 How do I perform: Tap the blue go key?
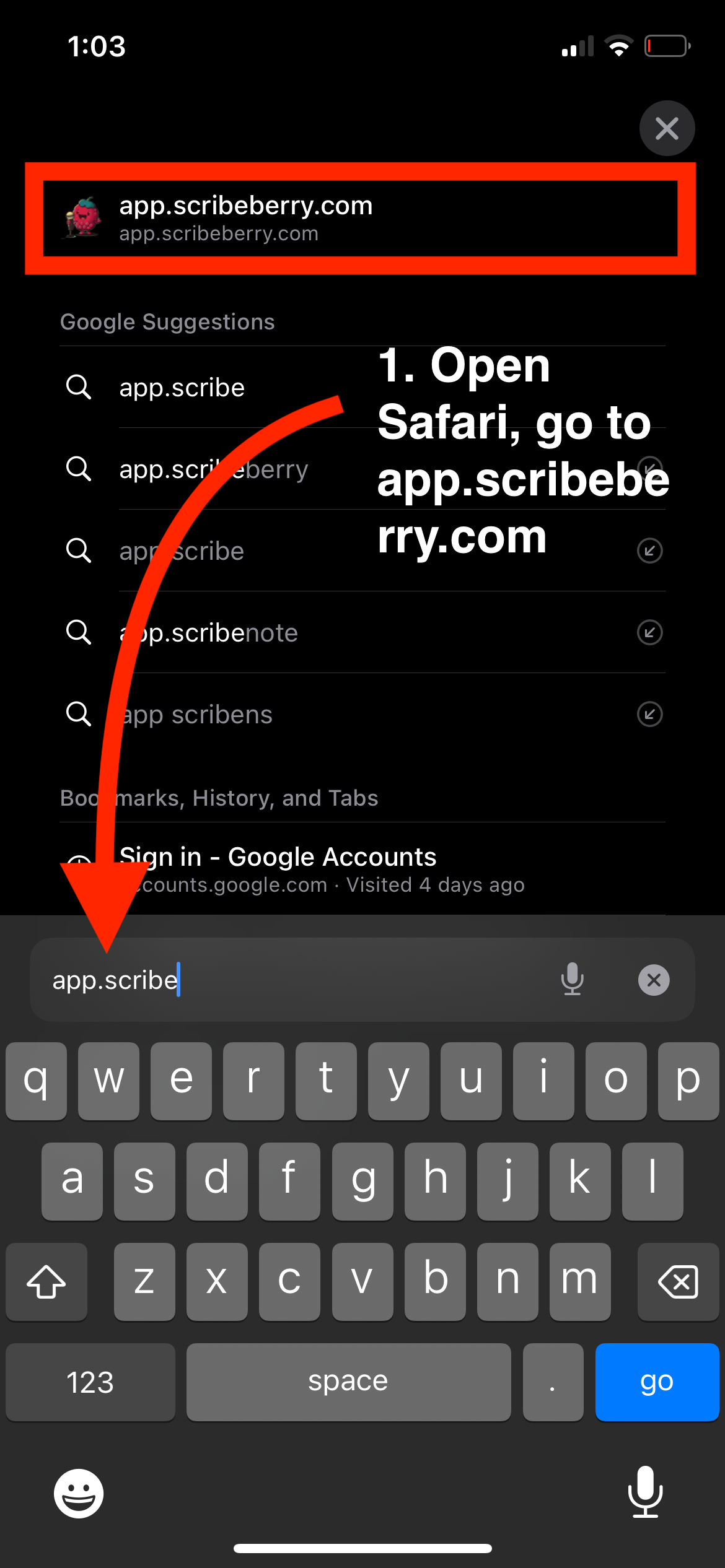point(656,1382)
